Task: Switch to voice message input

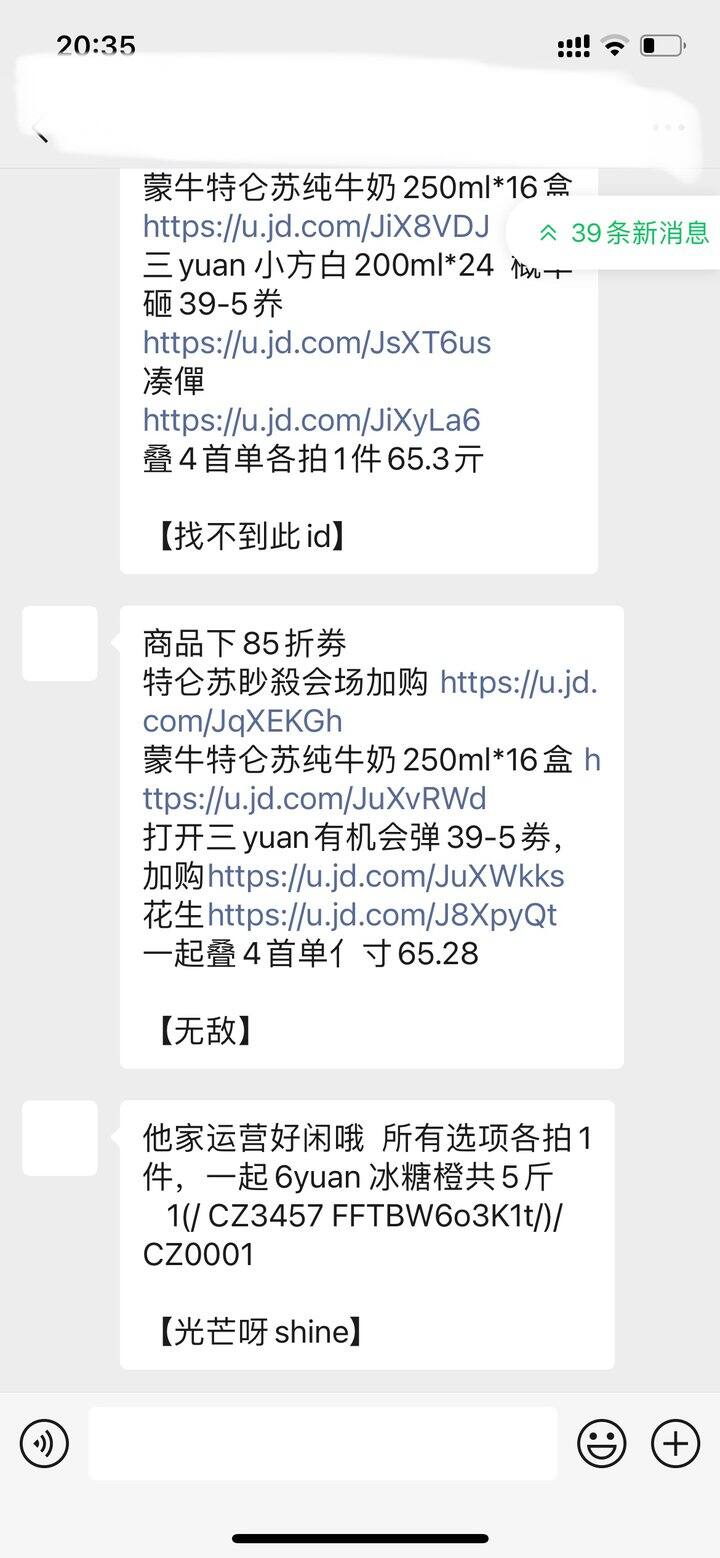Action: point(44,1443)
